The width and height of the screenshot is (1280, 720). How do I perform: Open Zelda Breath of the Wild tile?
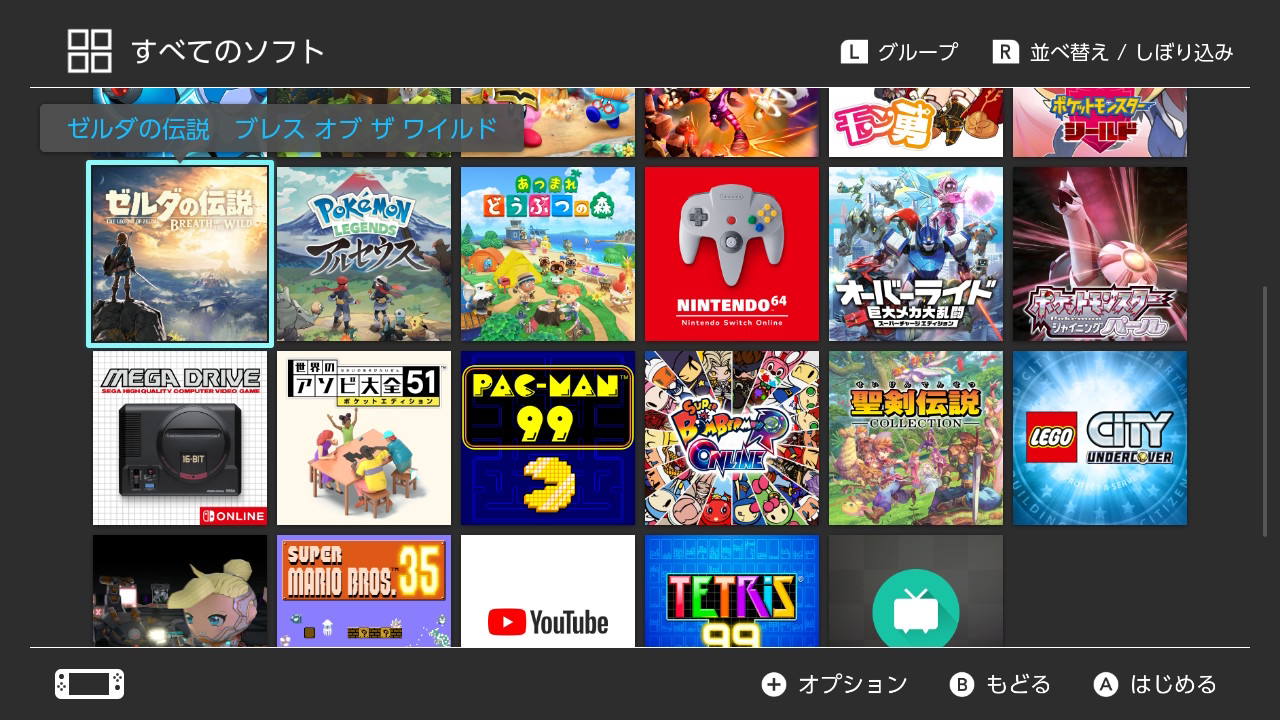click(180, 254)
